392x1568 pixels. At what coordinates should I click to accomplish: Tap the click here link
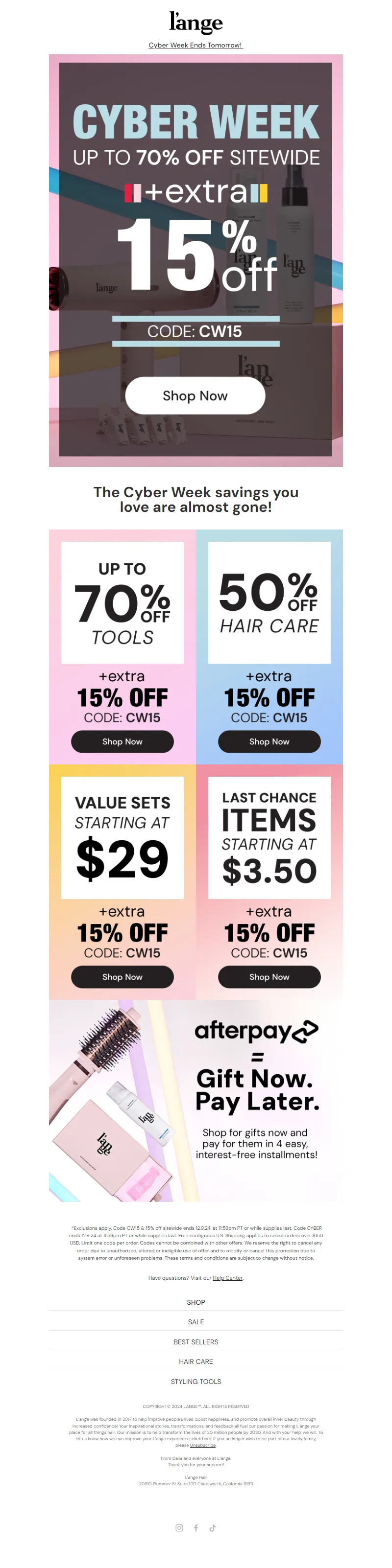pyautogui.click(x=201, y=1439)
